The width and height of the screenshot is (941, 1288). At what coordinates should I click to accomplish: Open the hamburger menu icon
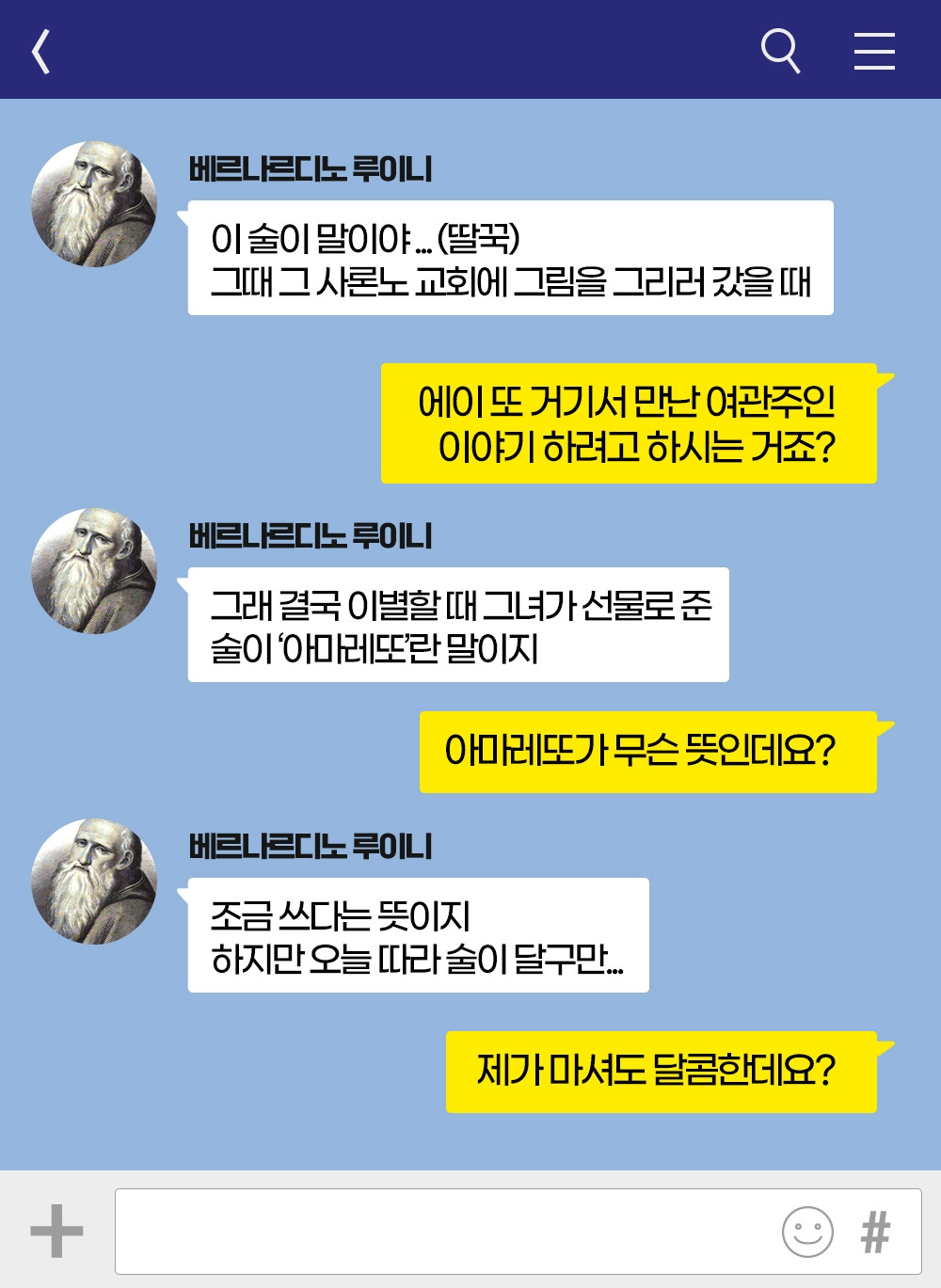tap(873, 54)
